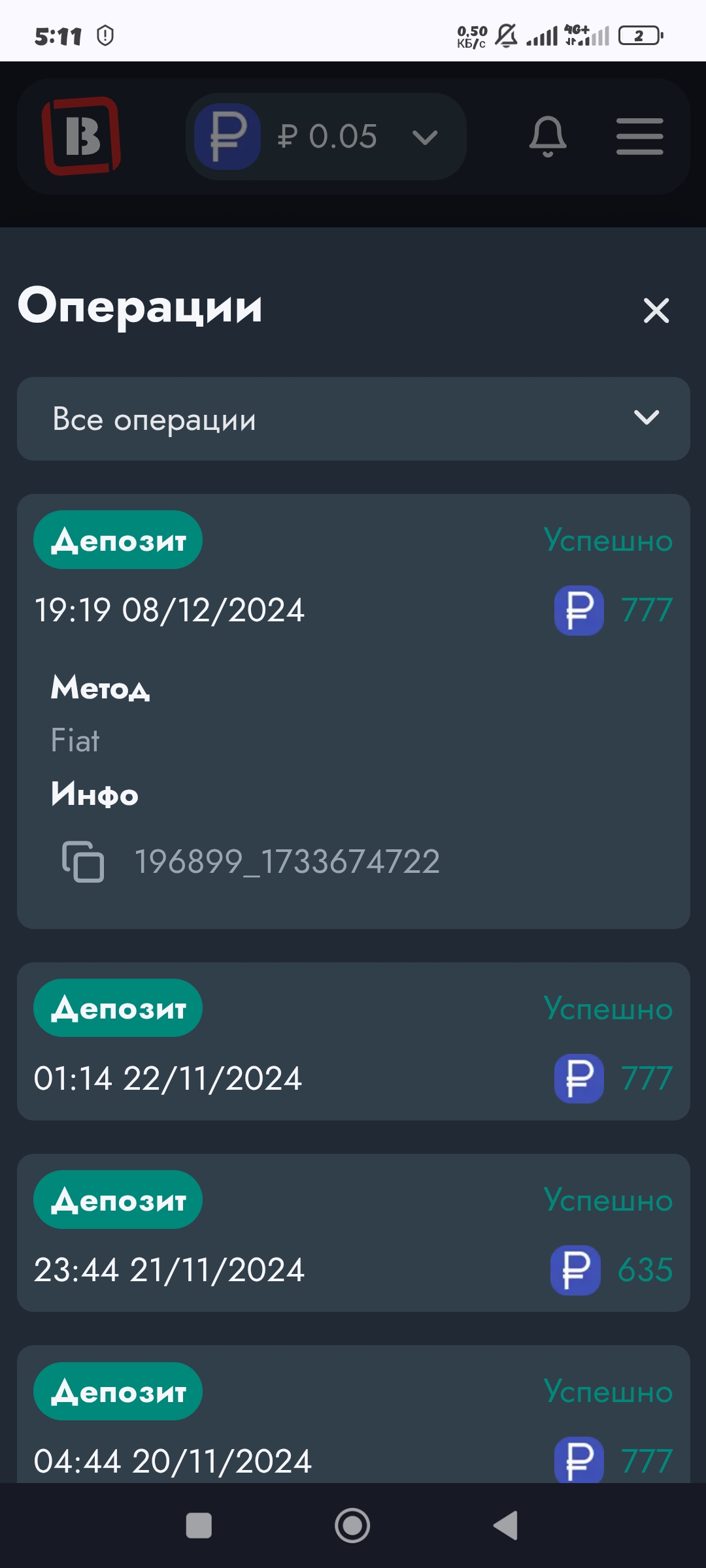Close the Операции panel
Image resolution: width=706 pixels, height=1568 pixels.
tap(656, 310)
